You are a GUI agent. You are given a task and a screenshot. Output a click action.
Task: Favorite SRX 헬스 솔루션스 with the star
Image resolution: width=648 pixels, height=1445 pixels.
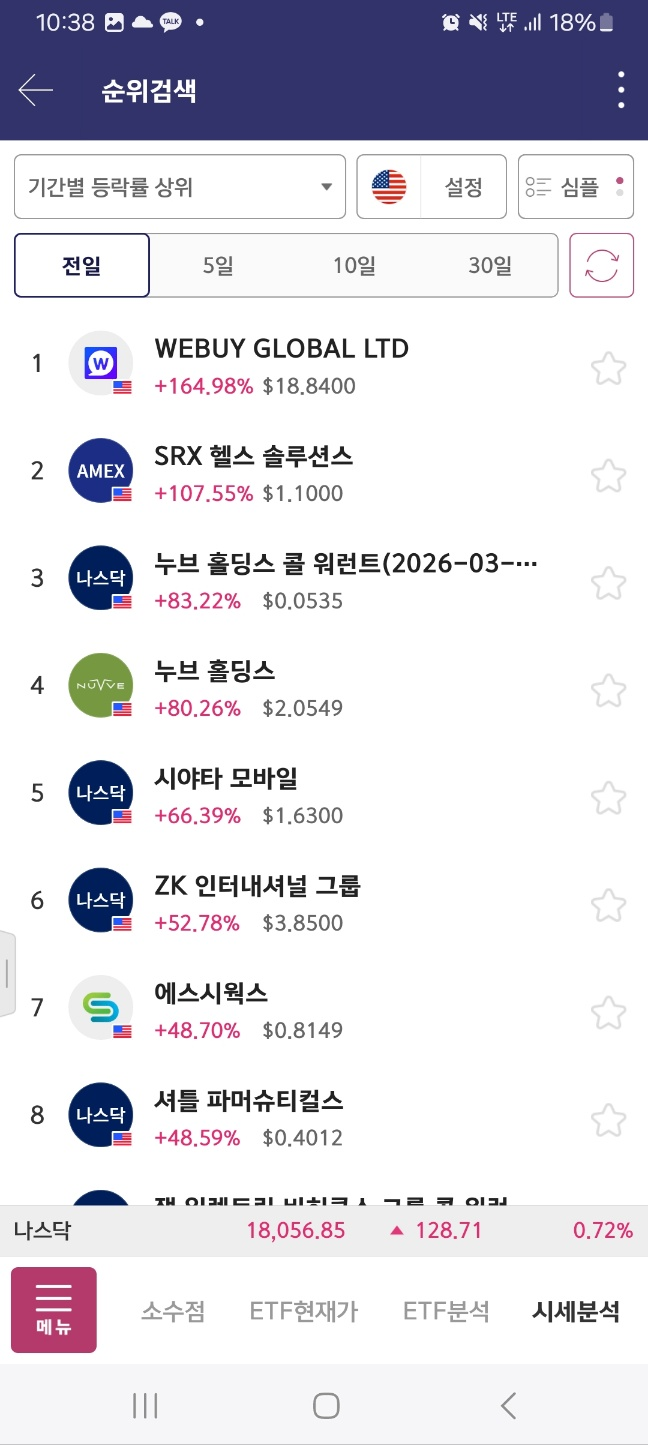pyautogui.click(x=608, y=475)
